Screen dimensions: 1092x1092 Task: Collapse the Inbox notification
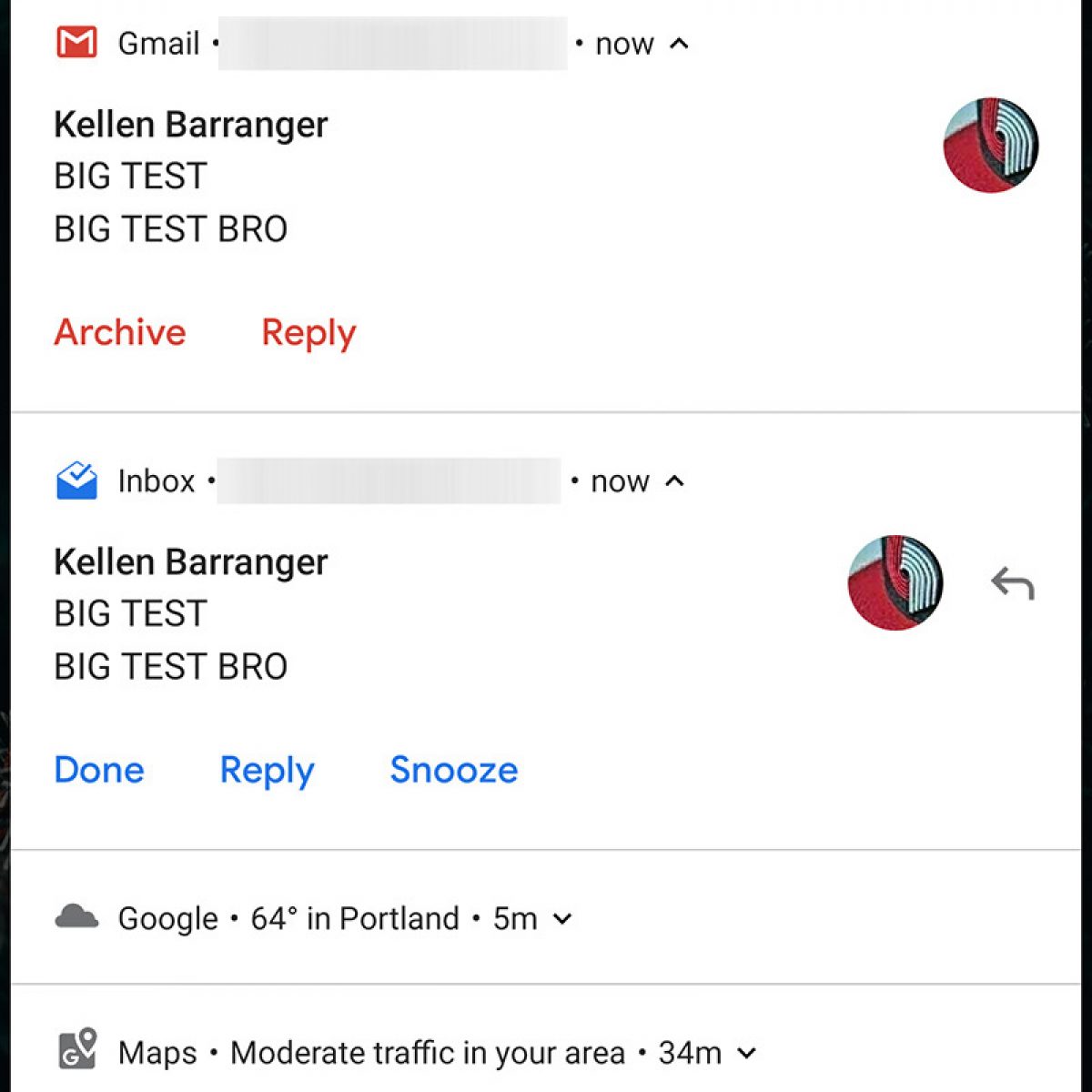(x=674, y=480)
